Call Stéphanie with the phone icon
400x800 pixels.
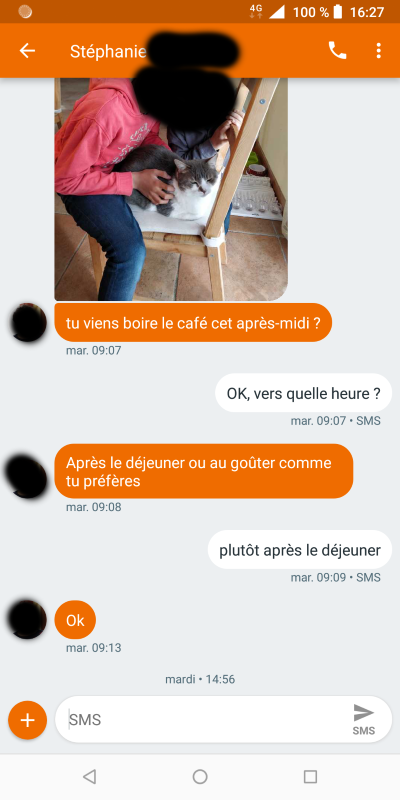coord(337,51)
